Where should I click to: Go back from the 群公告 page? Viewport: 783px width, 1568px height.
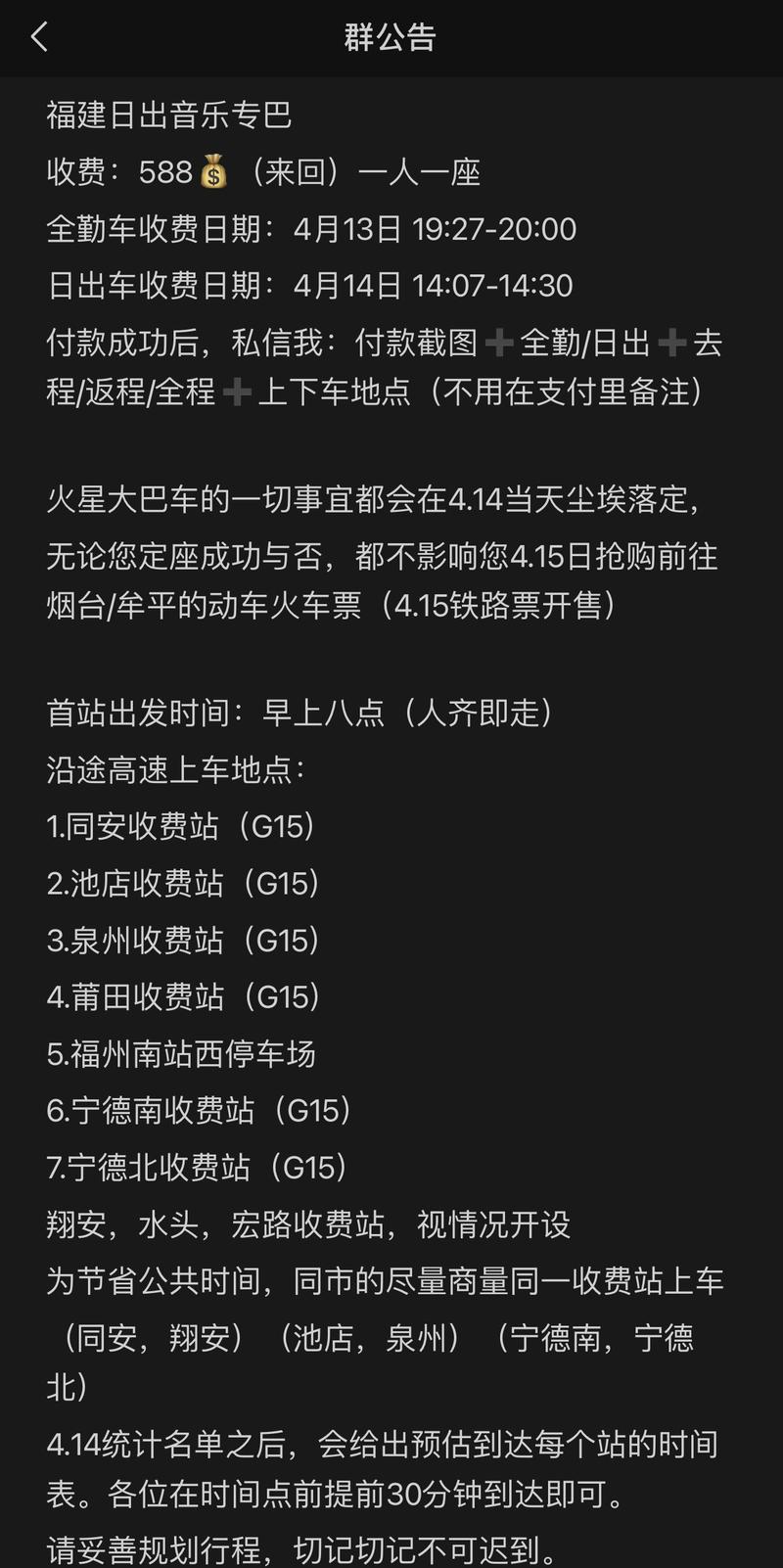[39, 37]
